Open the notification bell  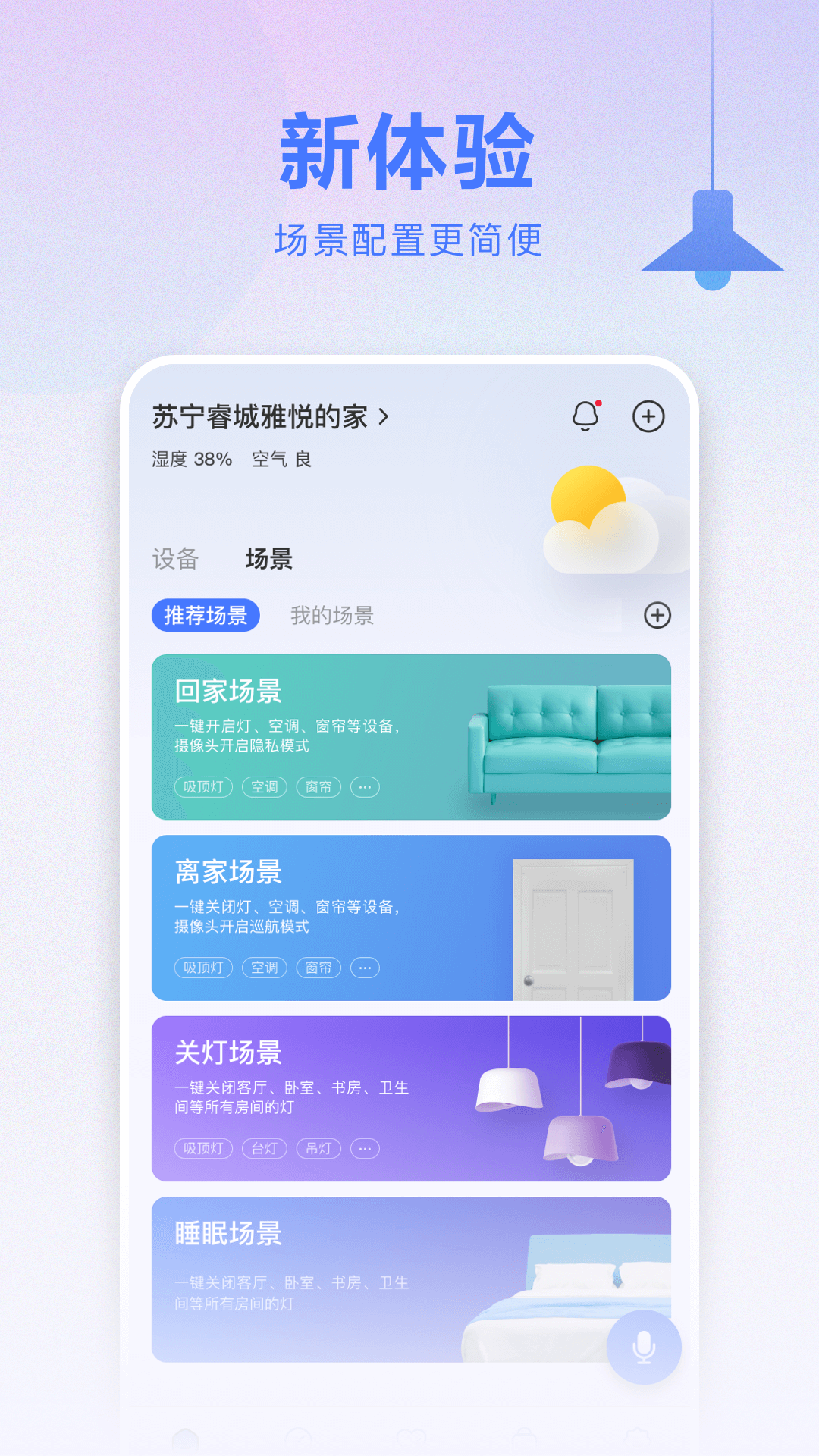[x=584, y=416]
